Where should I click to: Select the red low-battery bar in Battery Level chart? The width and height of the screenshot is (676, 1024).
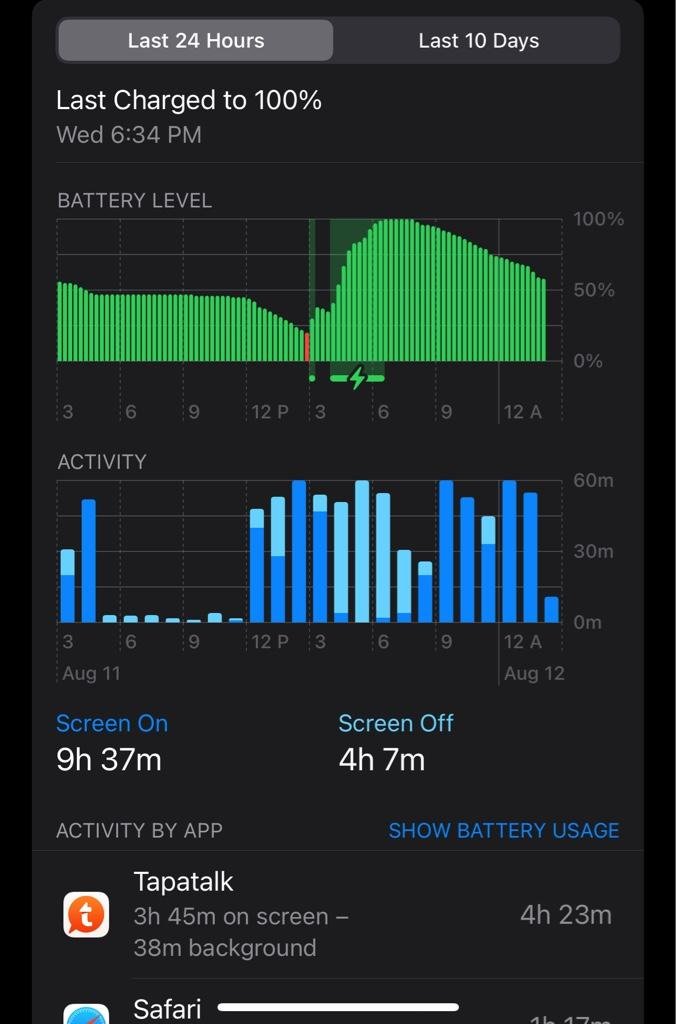pyautogui.click(x=307, y=346)
